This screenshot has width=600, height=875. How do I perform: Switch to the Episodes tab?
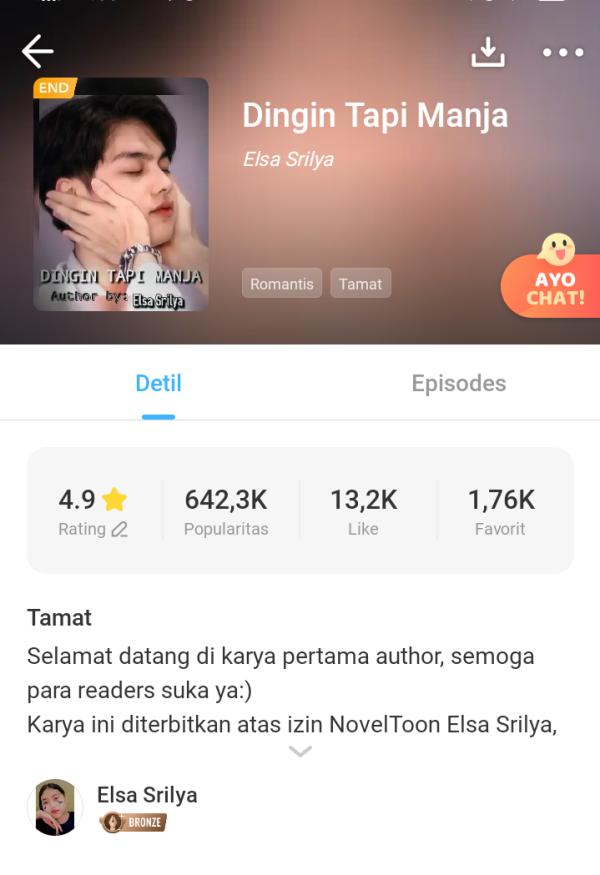click(458, 383)
